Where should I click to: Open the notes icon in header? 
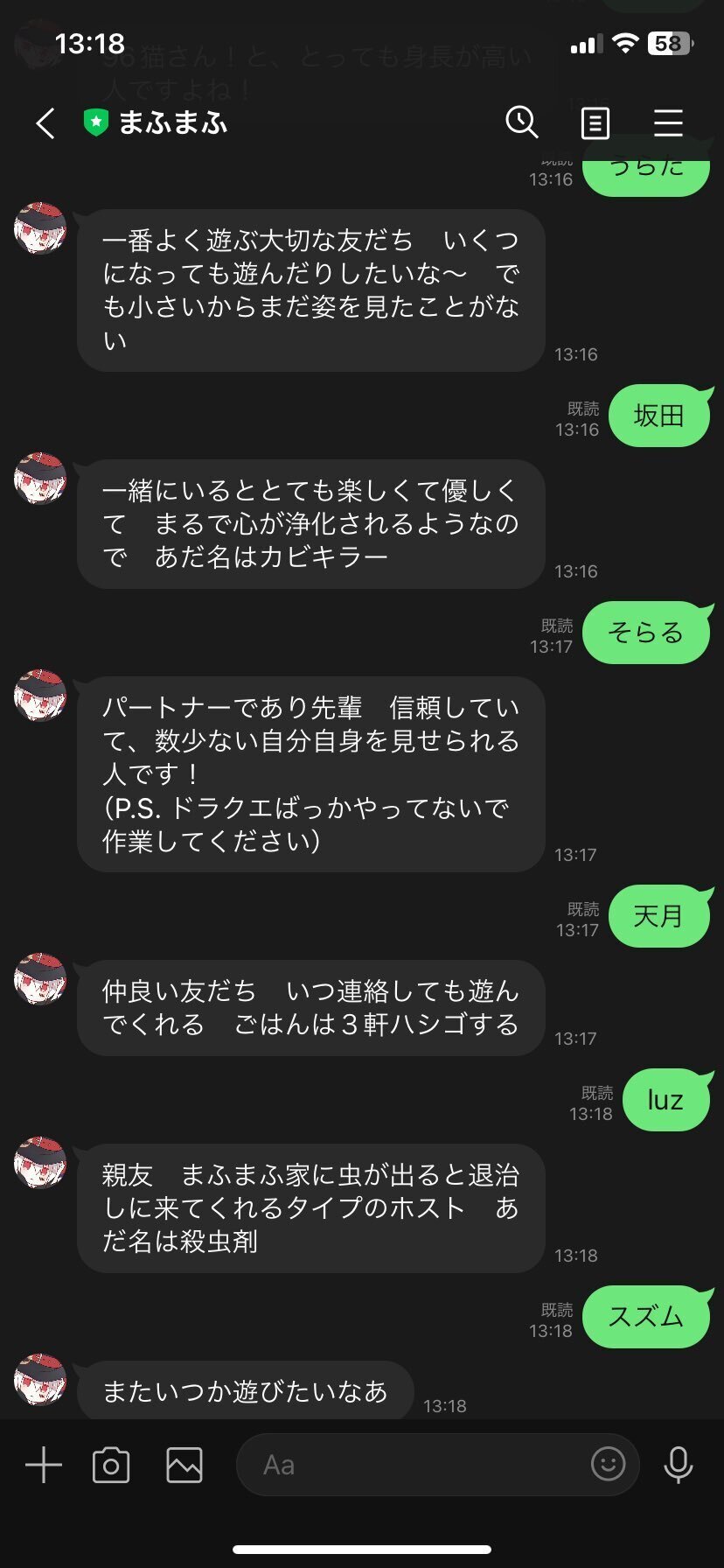point(595,123)
